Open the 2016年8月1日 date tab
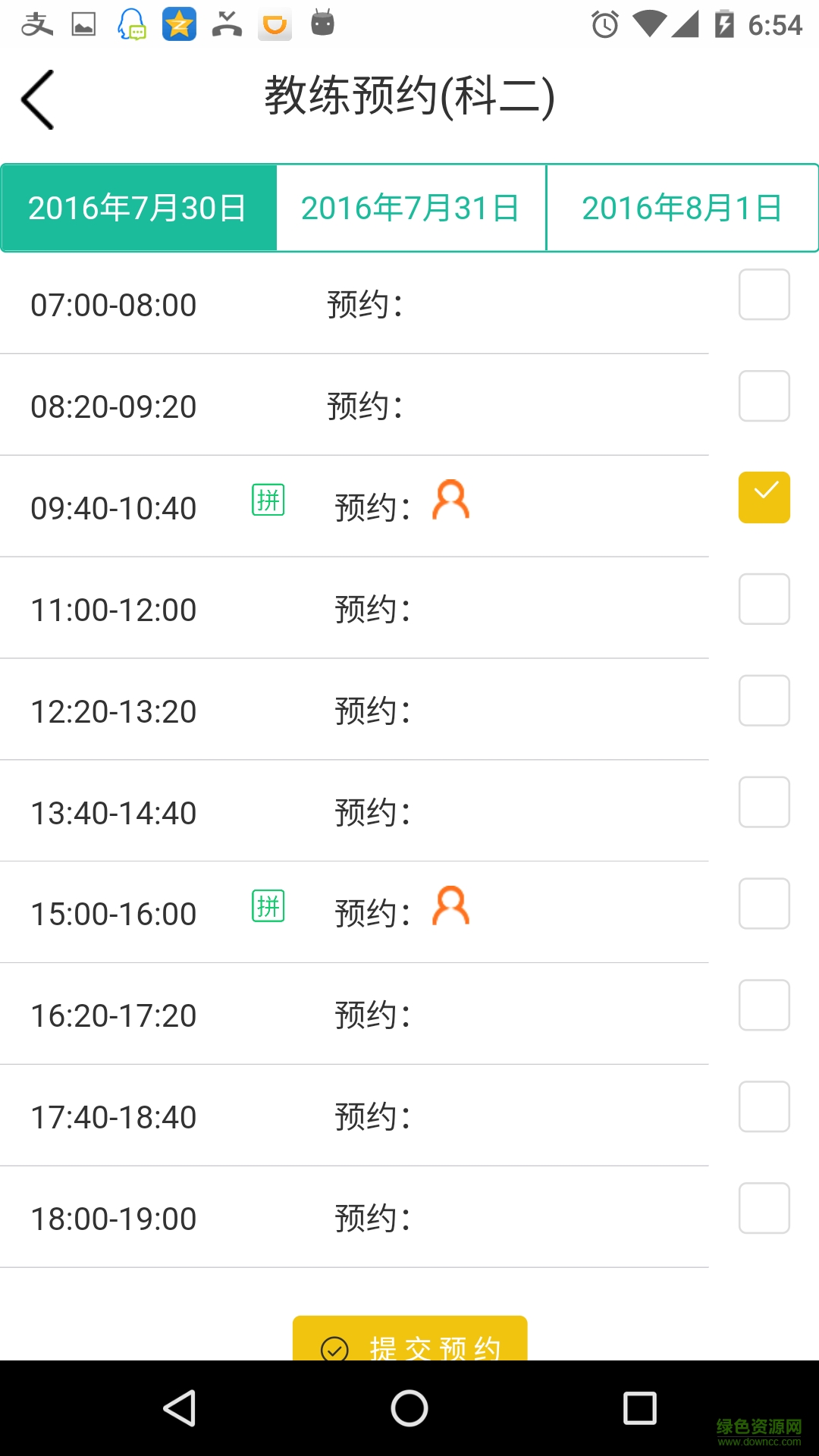The height and width of the screenshot is (1456, 819). [682, 207]
